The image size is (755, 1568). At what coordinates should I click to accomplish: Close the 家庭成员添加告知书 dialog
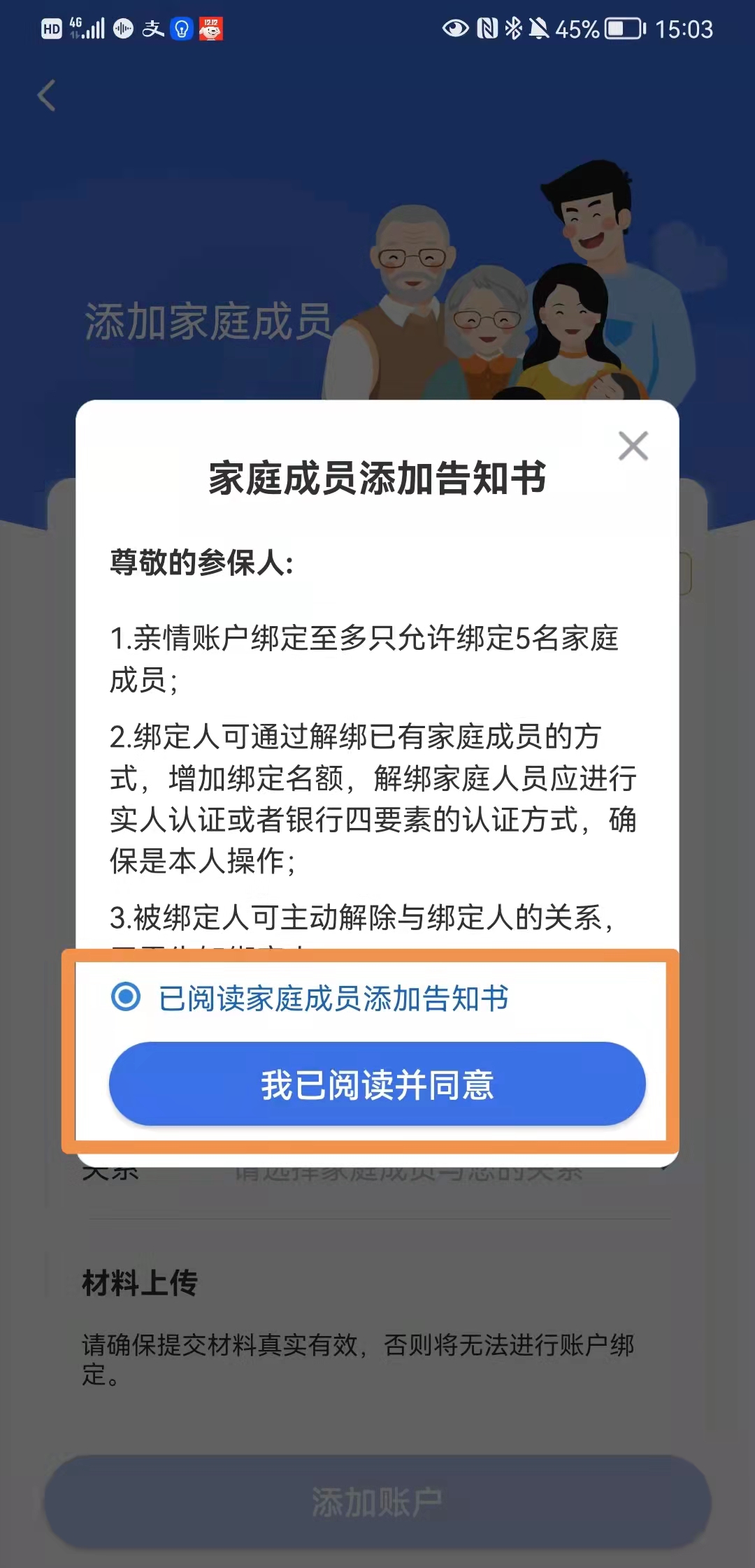[x=633, y=446]
